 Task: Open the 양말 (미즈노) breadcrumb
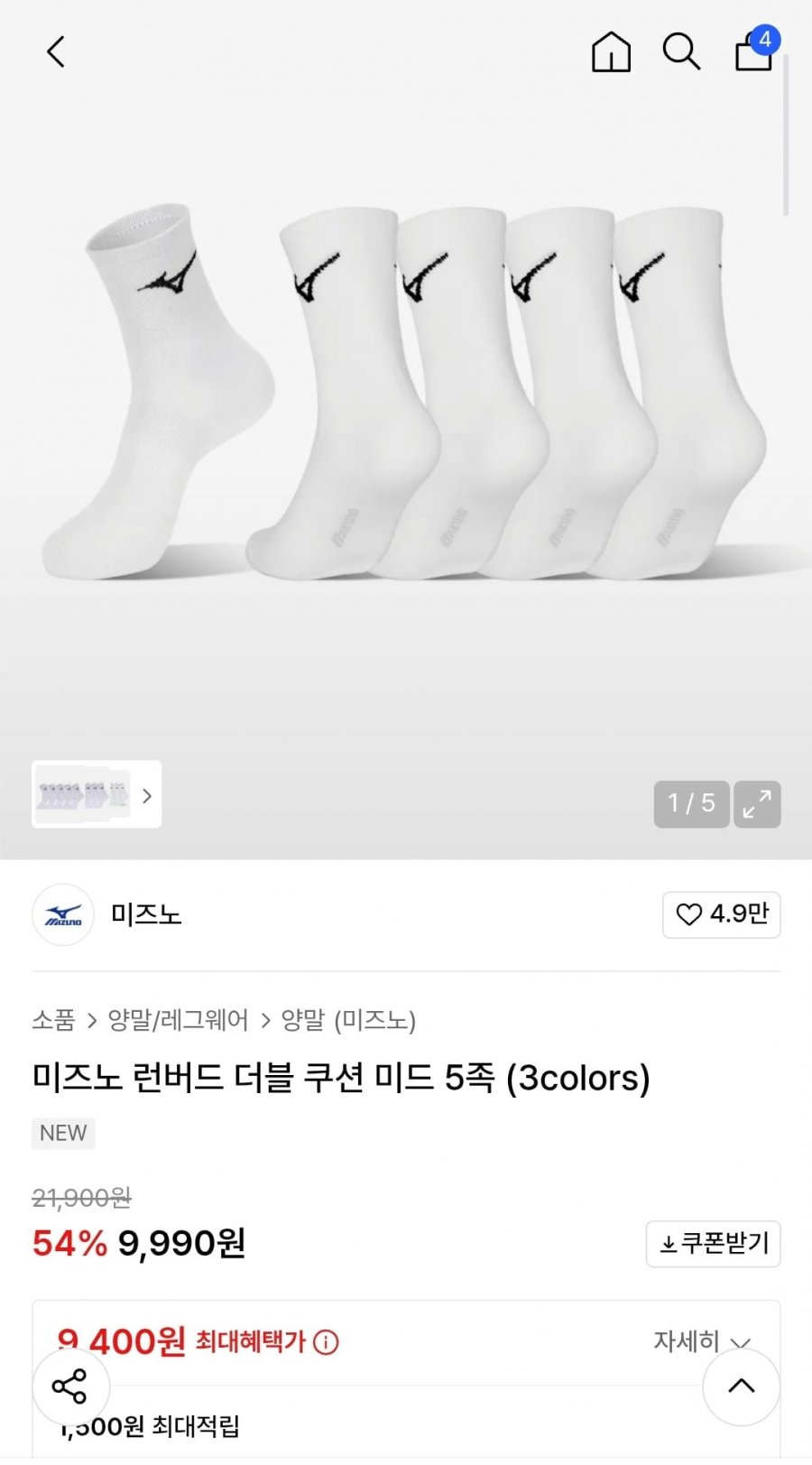tap(348, 1020)
